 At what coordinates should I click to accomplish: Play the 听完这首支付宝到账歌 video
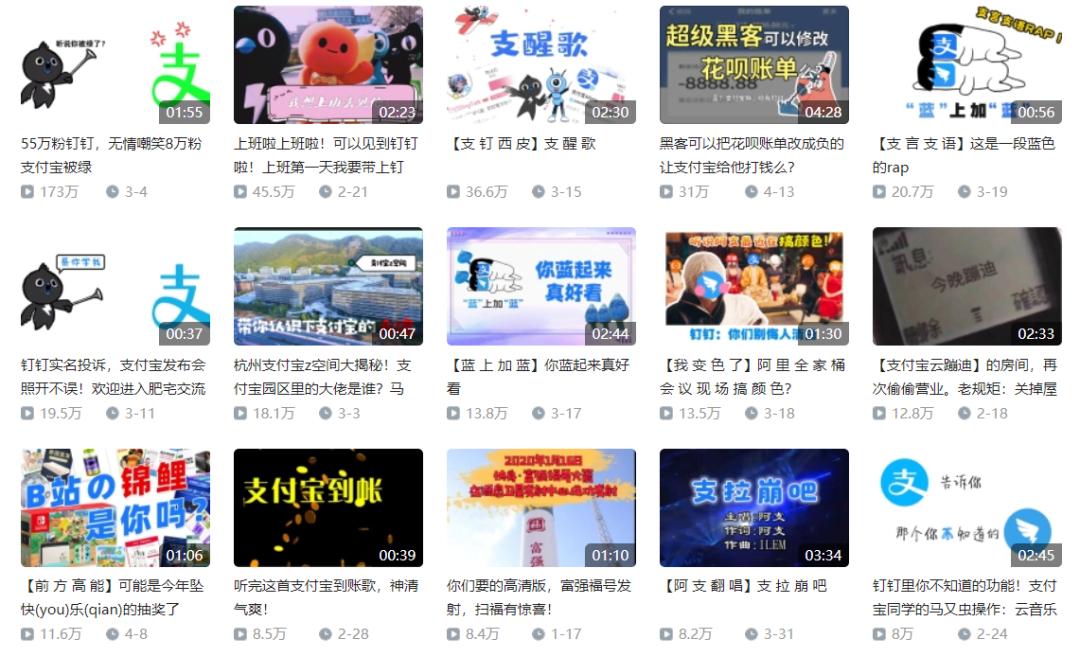point(328,508)
